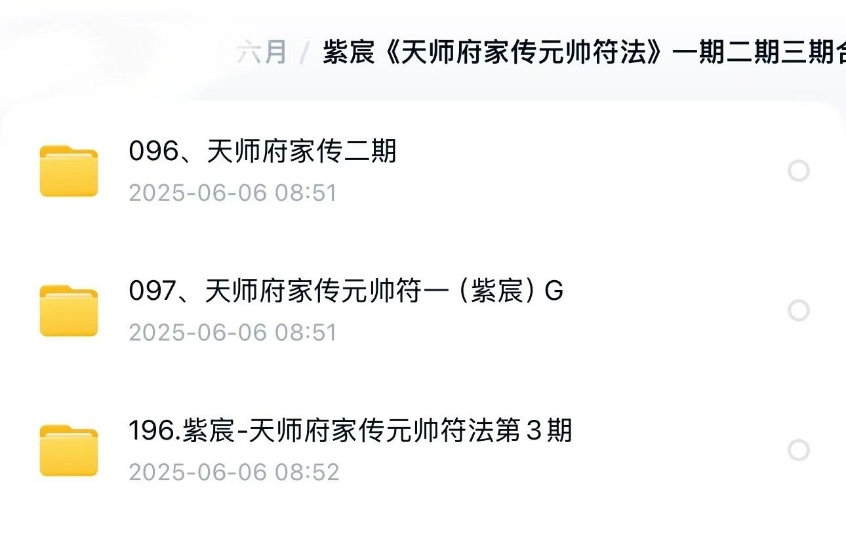Select the 096、天师府家传二期 folder checkbox
Viewport: 846px width, 555px height.
(x=798, y=171)
